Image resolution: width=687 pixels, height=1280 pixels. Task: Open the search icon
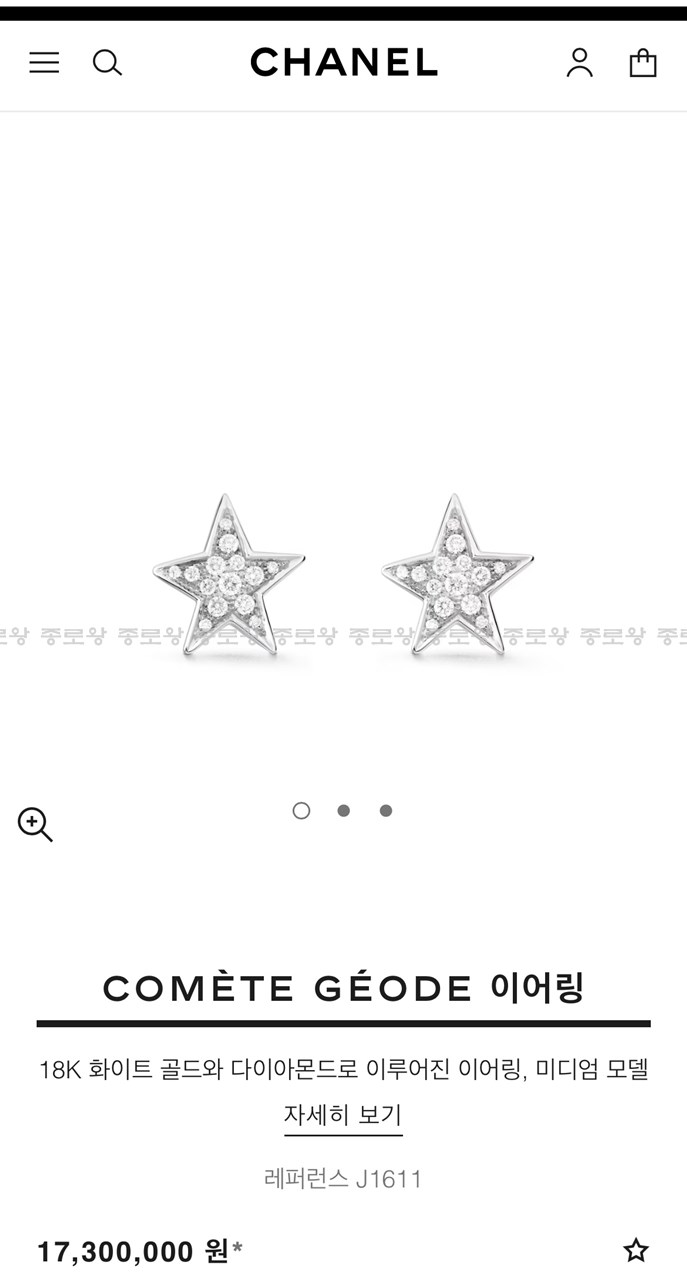coord(107,63)
